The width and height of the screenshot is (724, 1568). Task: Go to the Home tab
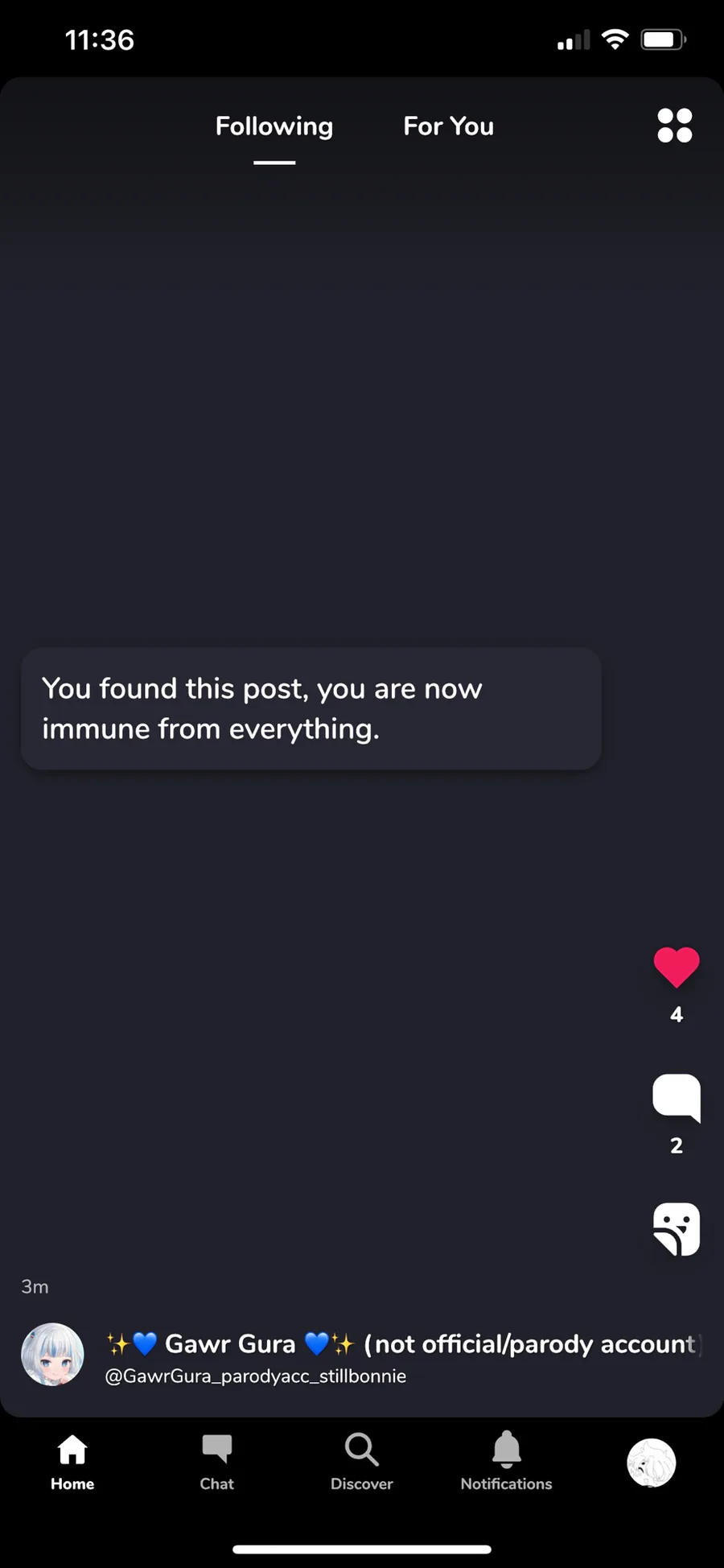point(72,1461)
